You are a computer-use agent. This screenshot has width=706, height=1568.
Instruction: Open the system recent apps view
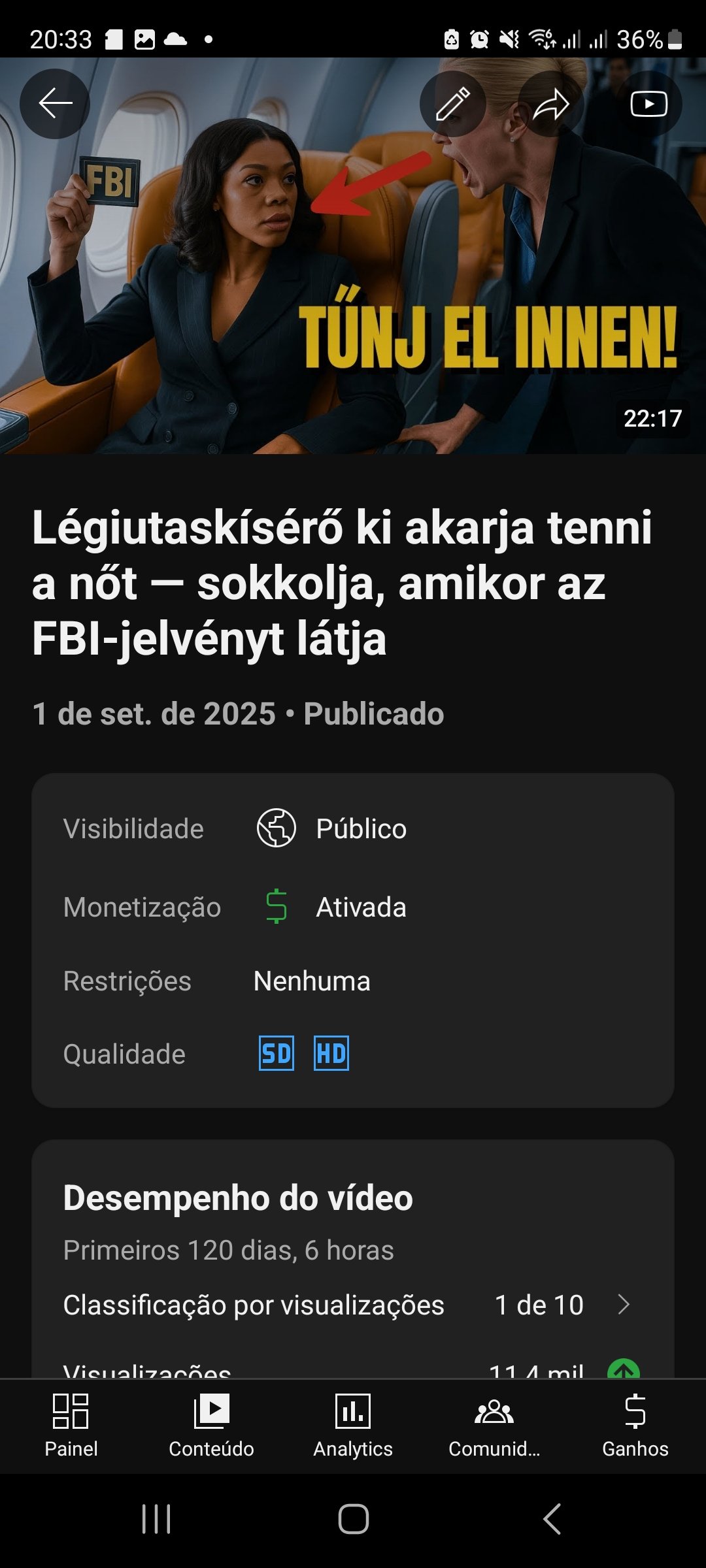click(x=156, y=1519)
